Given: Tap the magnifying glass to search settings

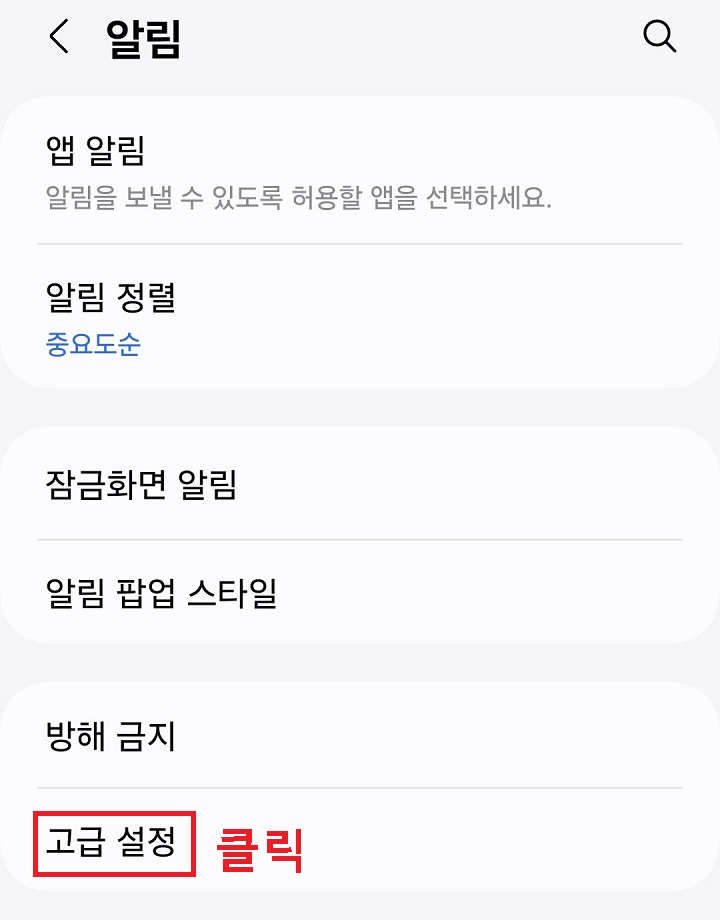Looking at the screenshot, I should 660,38.
